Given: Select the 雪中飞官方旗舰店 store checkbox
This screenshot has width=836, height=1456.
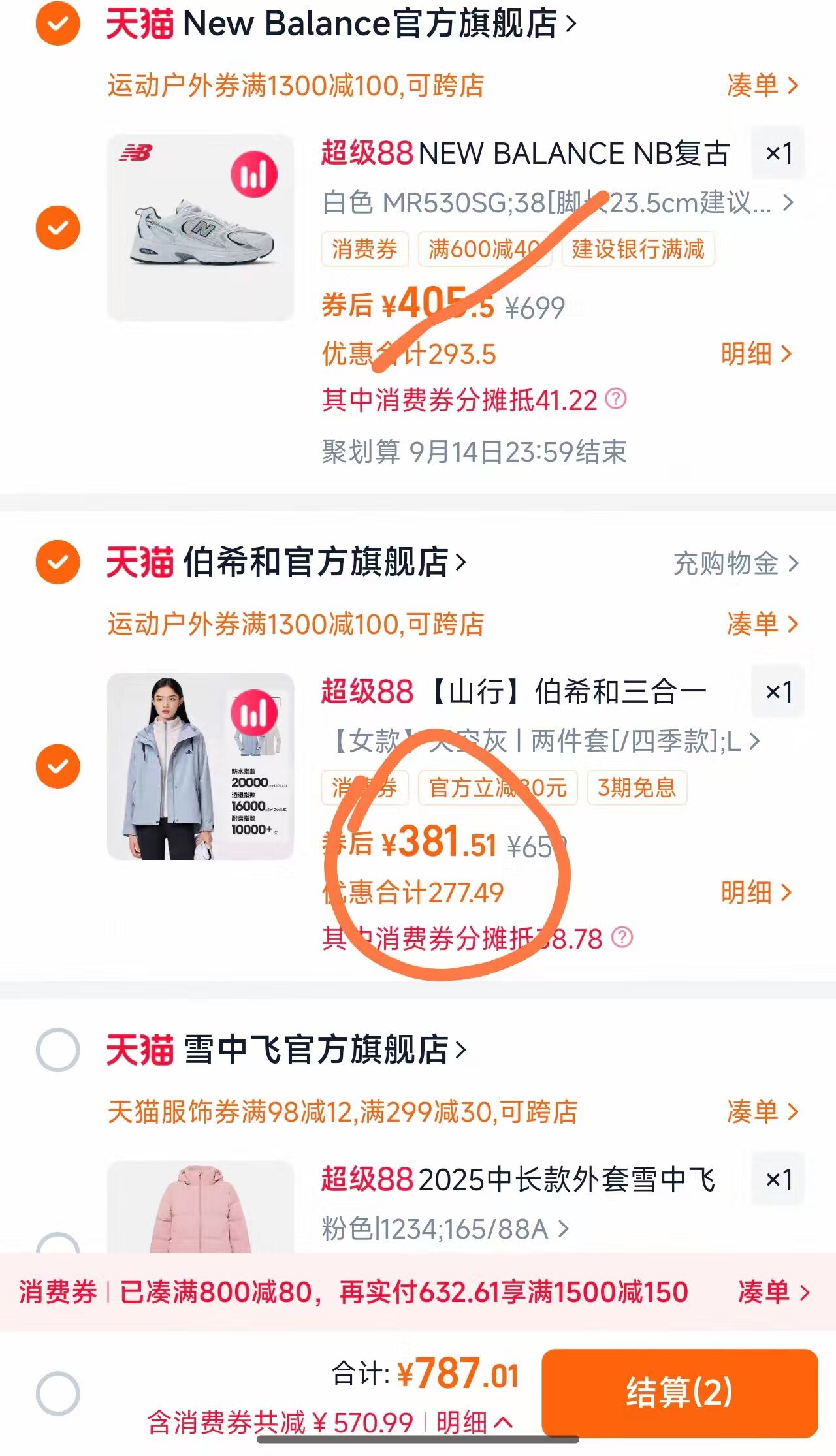Looking at the screenshot, I should (57, 1050).
